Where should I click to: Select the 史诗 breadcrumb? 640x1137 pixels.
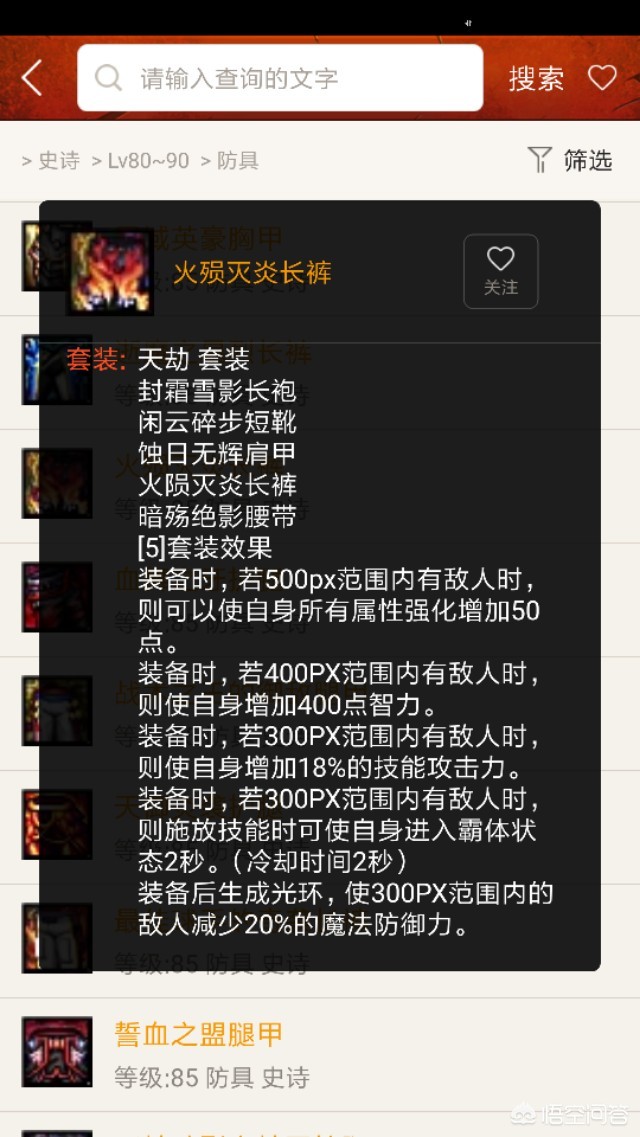point(58,160)
